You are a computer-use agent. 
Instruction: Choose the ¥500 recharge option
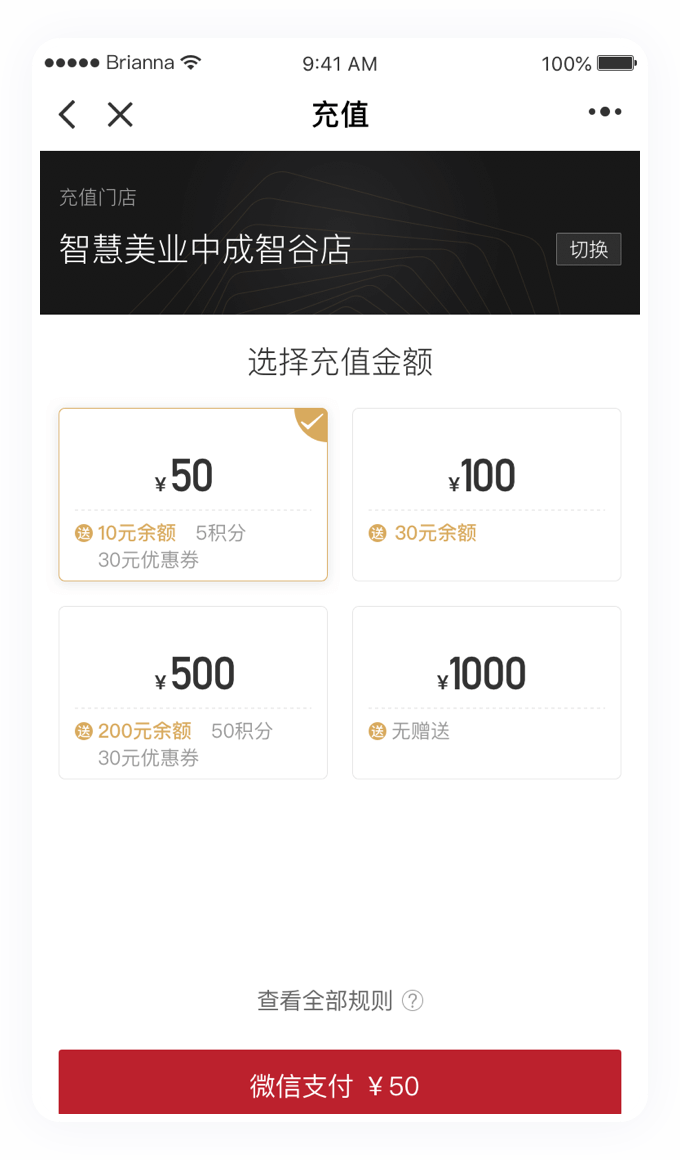pos(193,692)
